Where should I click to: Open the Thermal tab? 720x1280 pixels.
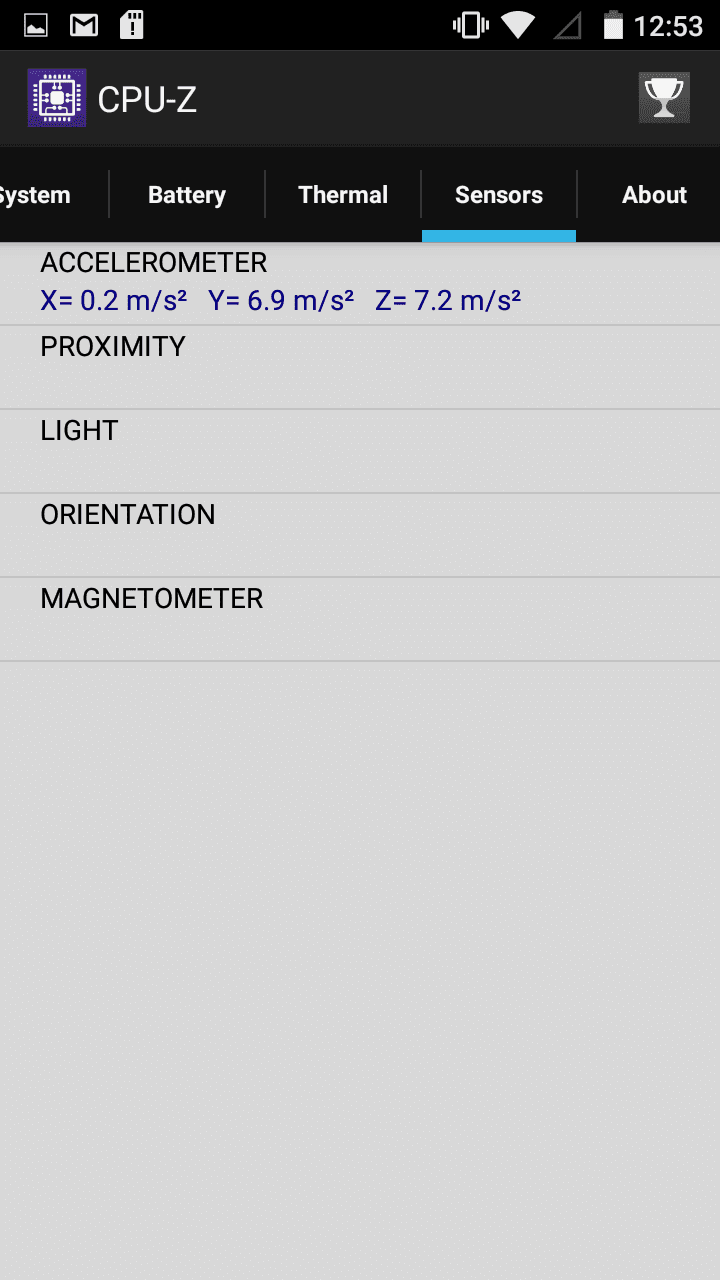pyautogui.click(x=343, y=195)
